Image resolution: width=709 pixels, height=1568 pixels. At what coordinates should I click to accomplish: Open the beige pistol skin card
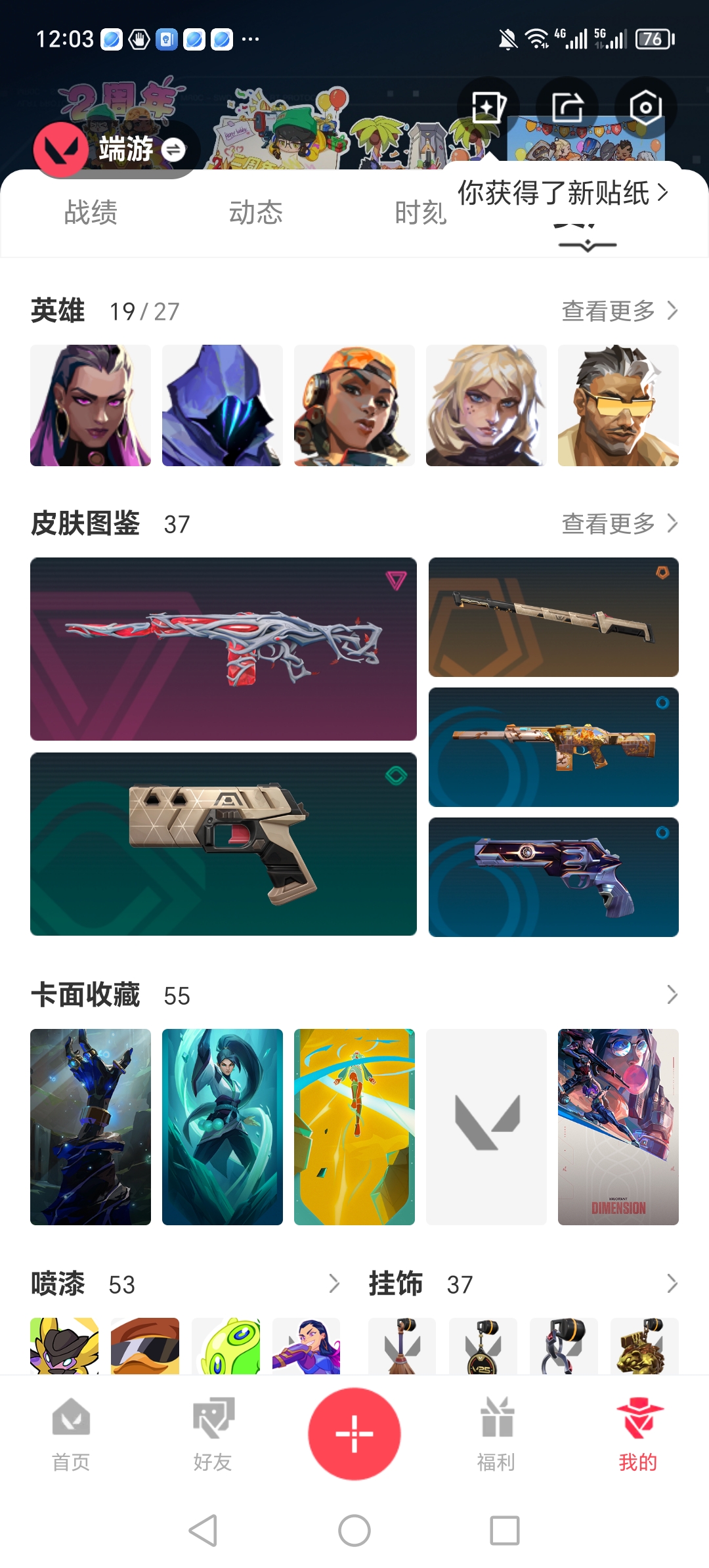[223, 844]
